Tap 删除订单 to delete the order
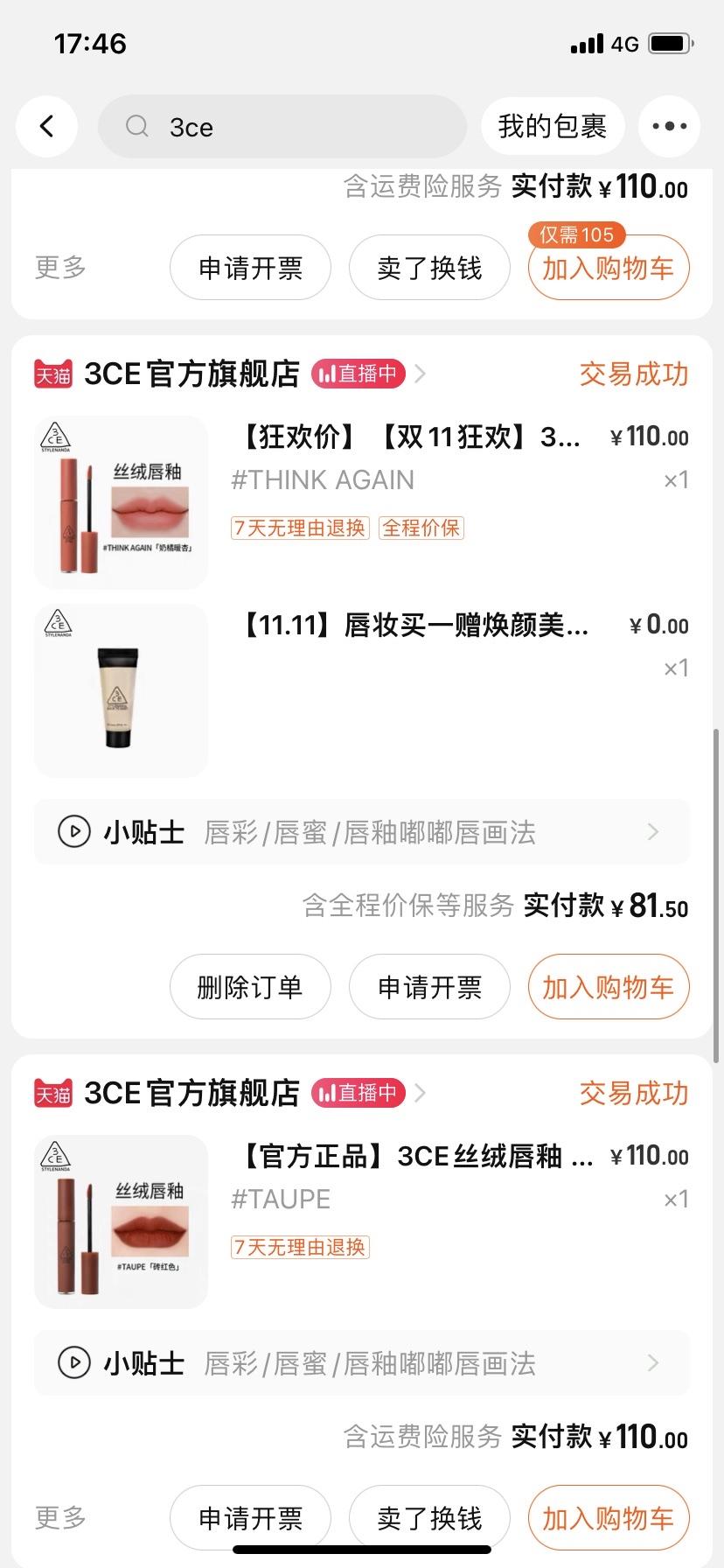This screenshot has width=724, height=1568. [250, 987]
